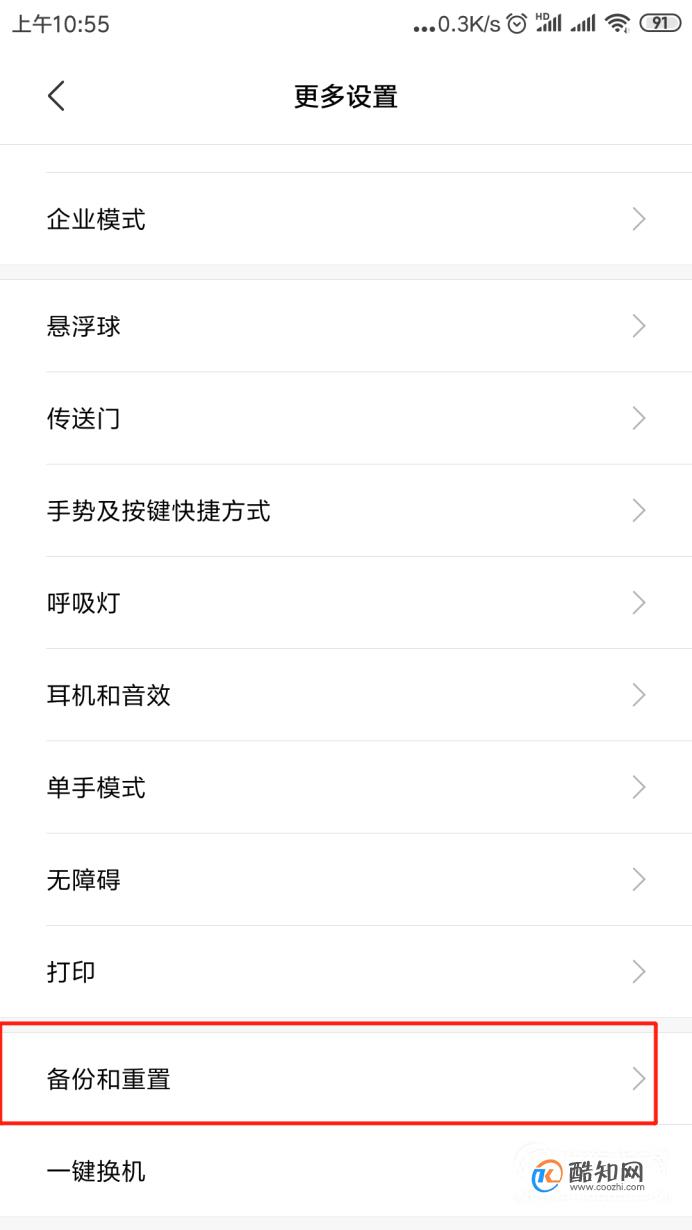Open 耳机和音效 settings
The width and height of the screenshot is (692, 1230).
(346, 695)
